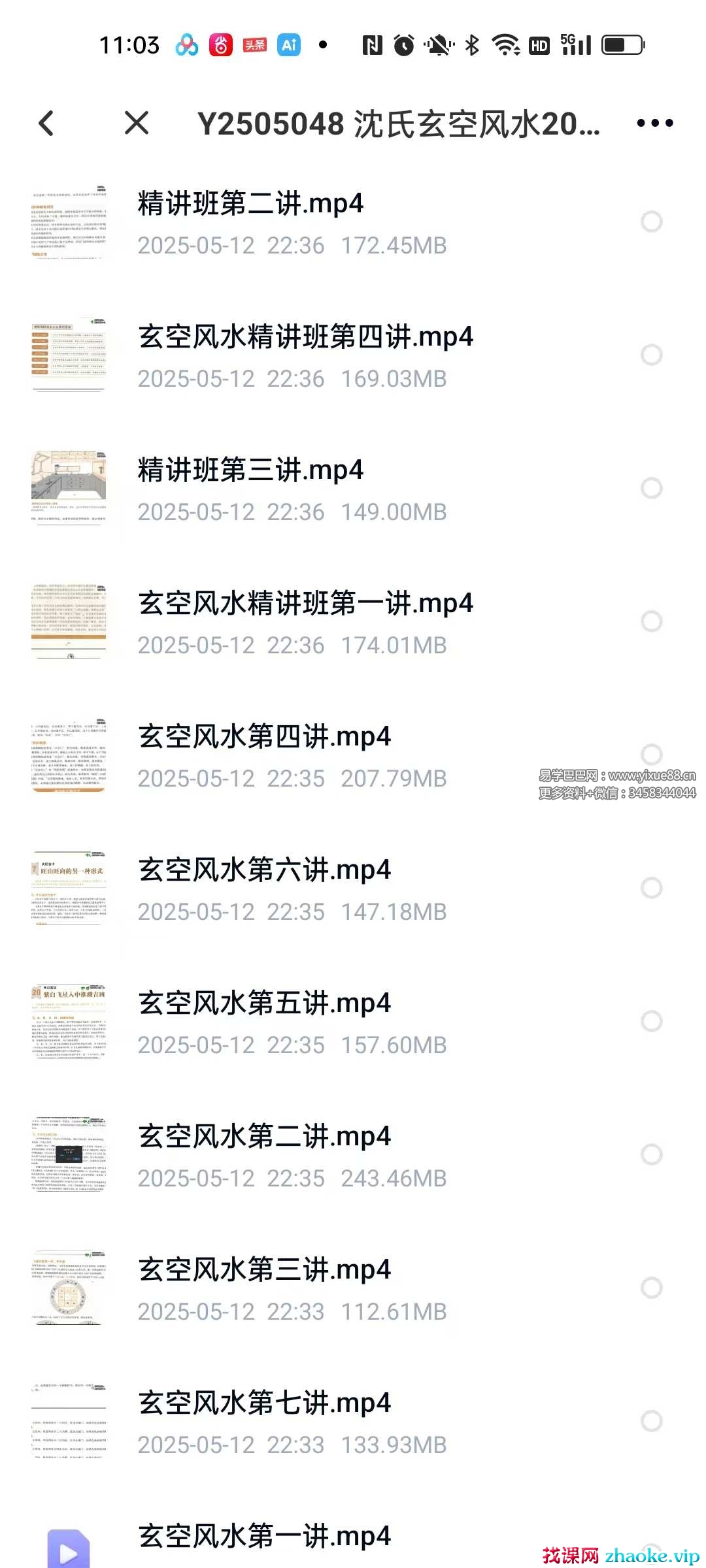This screenshot has width=706, height=1568.
Task: Open 玄空风水第四讲.mp4 file
Action: 264,737
